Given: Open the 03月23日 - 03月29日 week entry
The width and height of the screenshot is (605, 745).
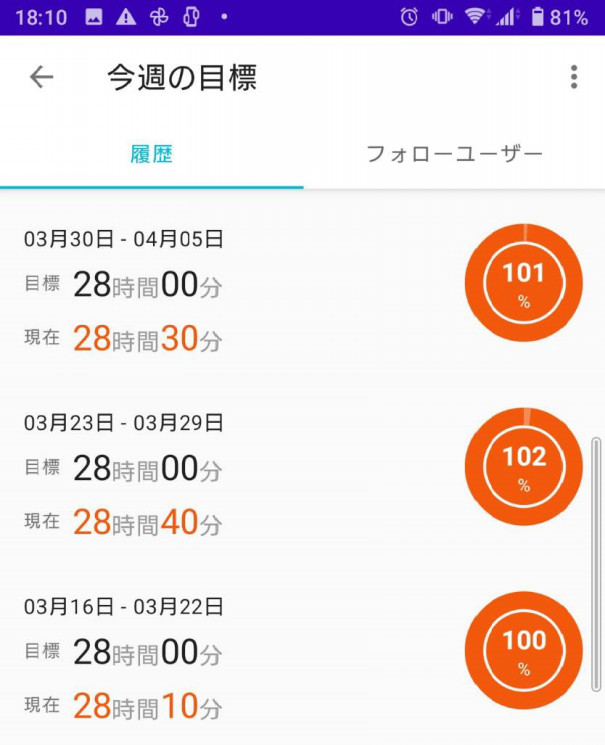Looking at the screenshot, I should pos(300,473).
